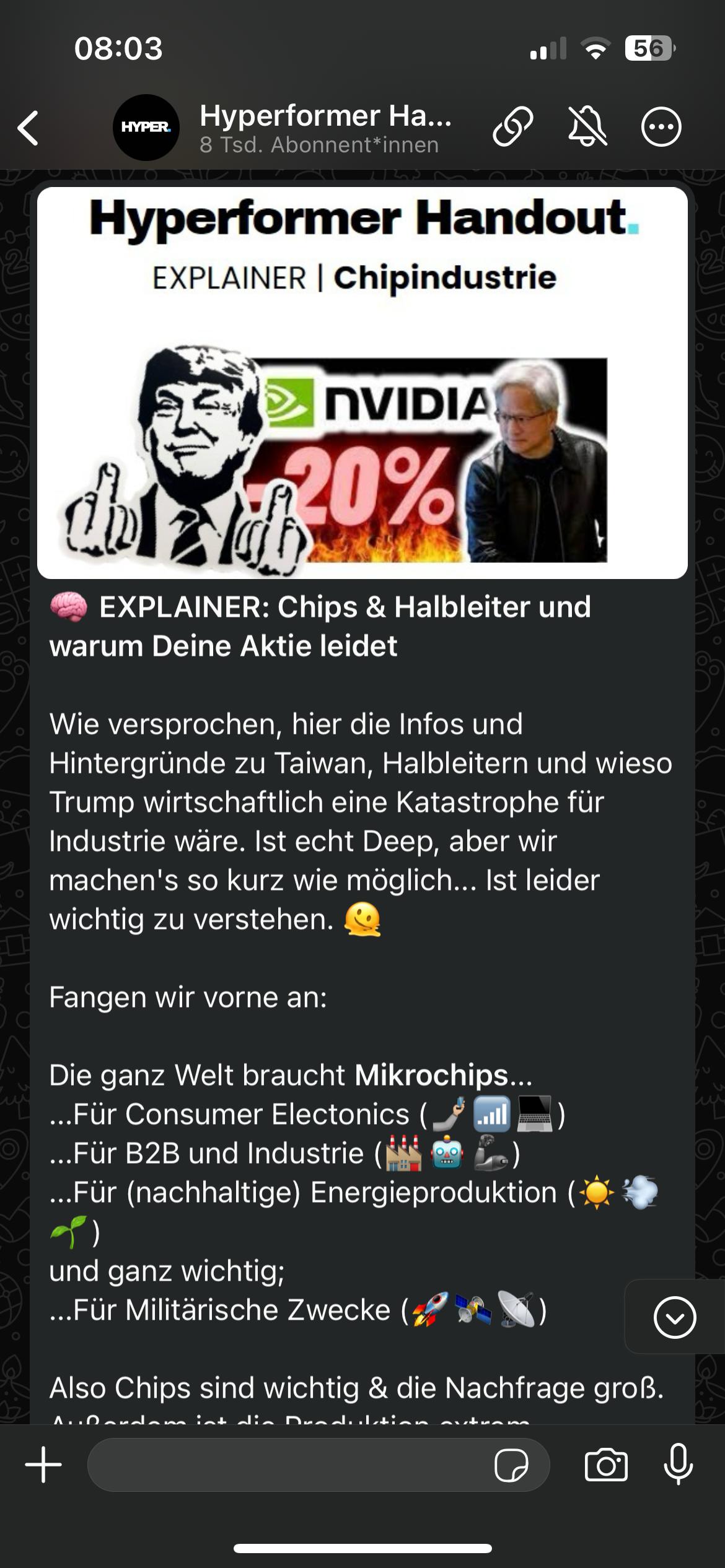Image resolution: width=725 pixels, height=1568 pixels.
Task: Open the plus attachment menu
Action: click(x=43, y=1465)
